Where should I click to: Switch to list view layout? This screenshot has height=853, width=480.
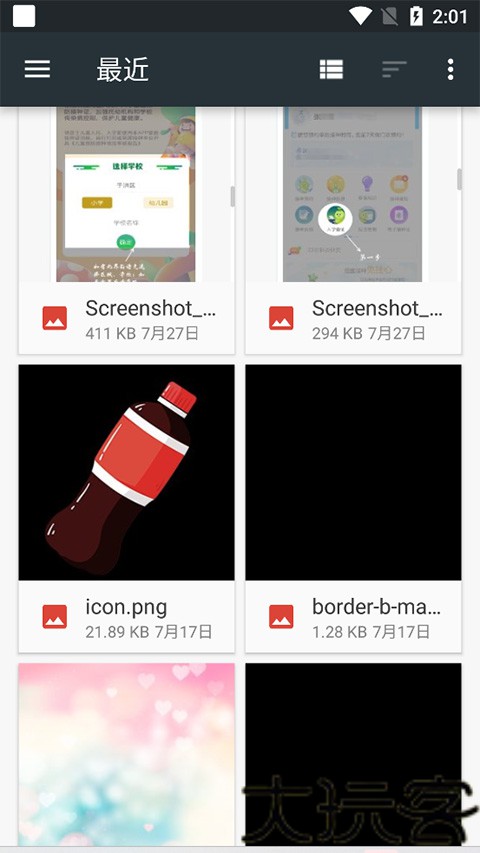(331, 69)
